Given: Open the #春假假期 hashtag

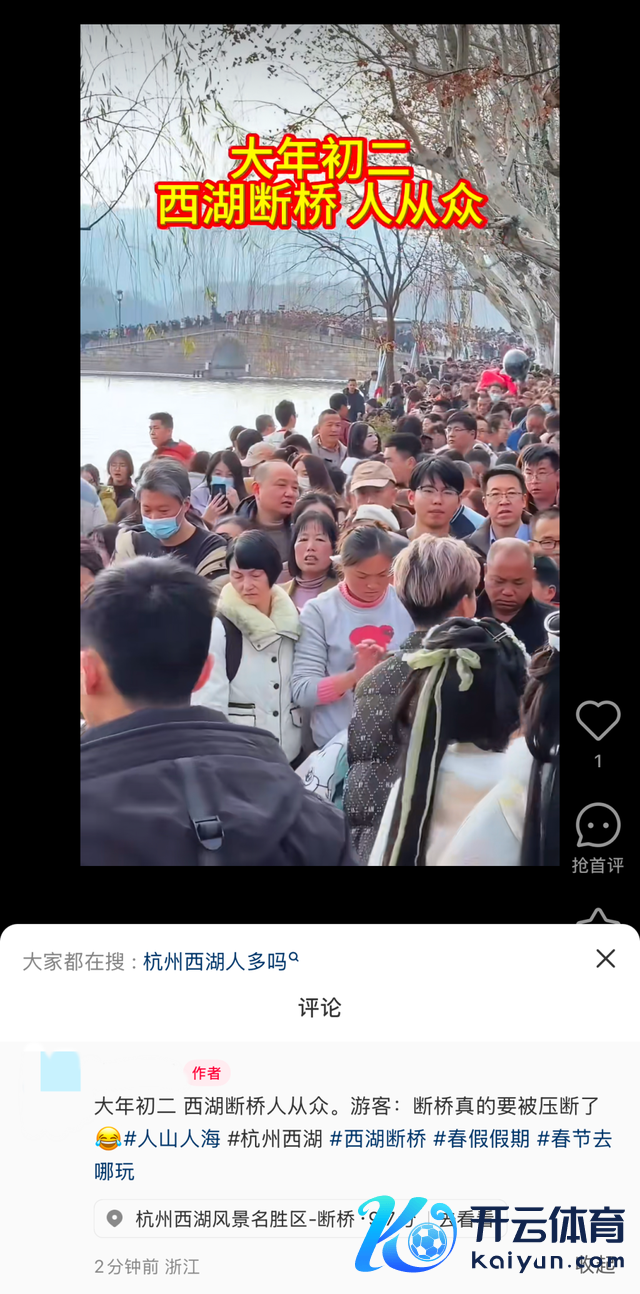Looking at the screenshot, I should 481,1138.
